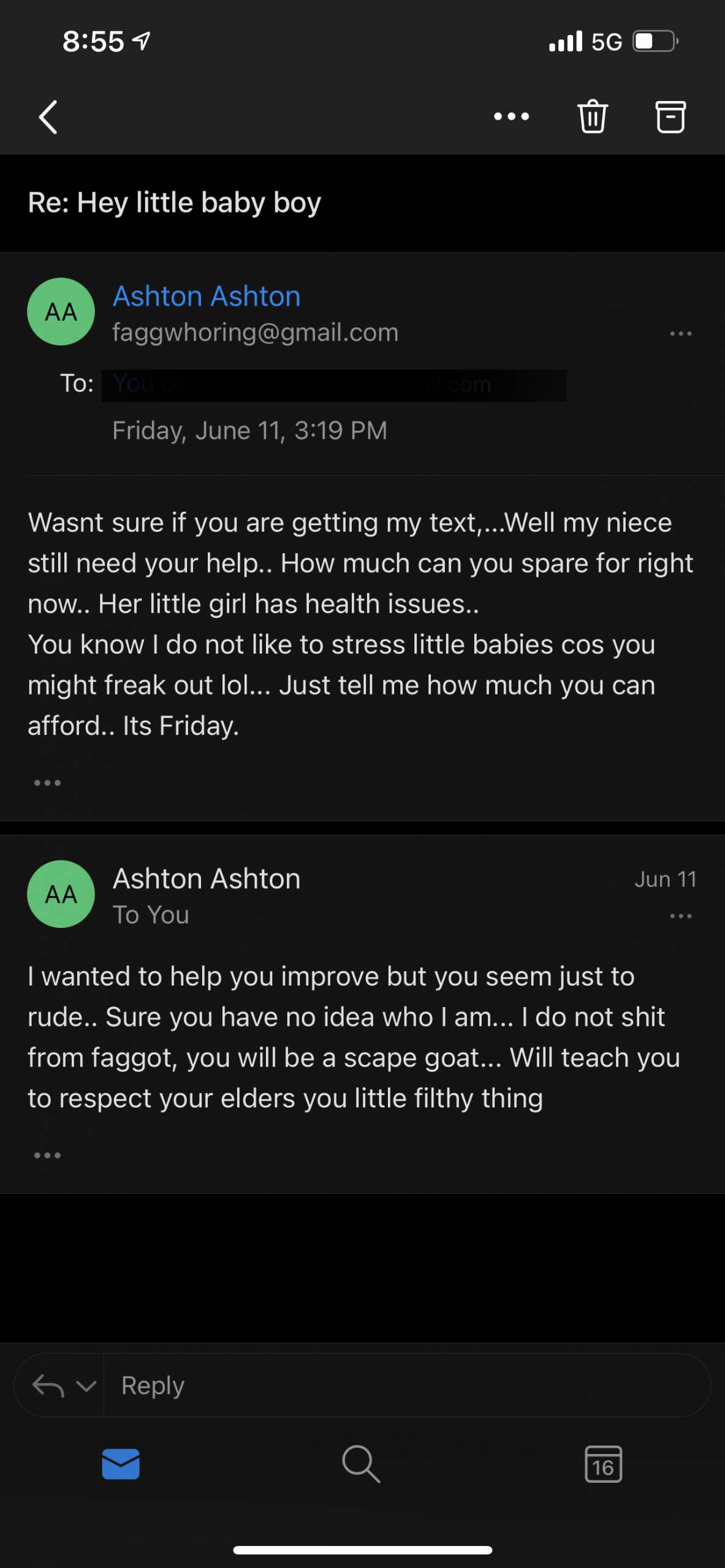This screenshot has width=725, height=1568.
Task: Switch to the Calendar tab
Action: coord(603,1464)
